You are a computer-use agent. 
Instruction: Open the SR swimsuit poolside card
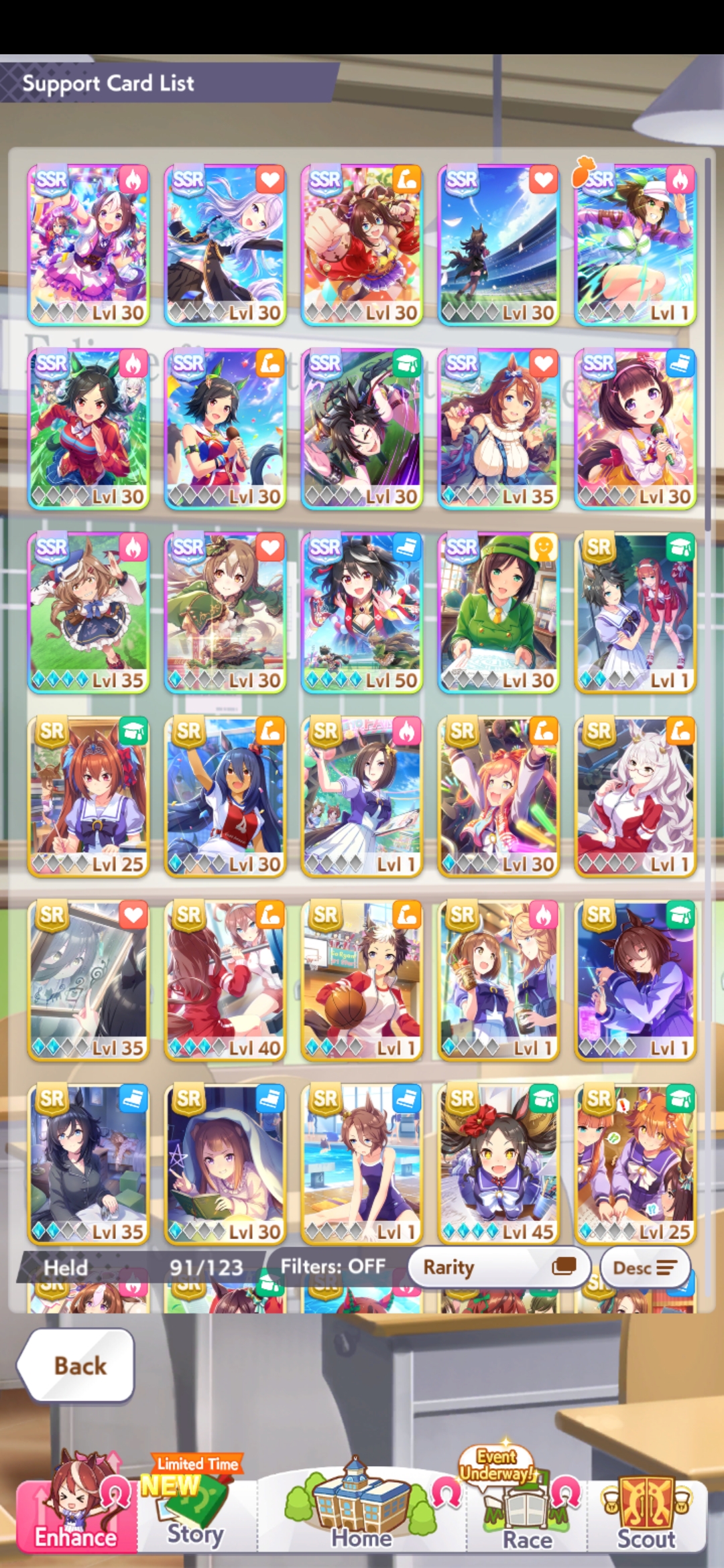pyautogui.click(x=362, y=1164)
